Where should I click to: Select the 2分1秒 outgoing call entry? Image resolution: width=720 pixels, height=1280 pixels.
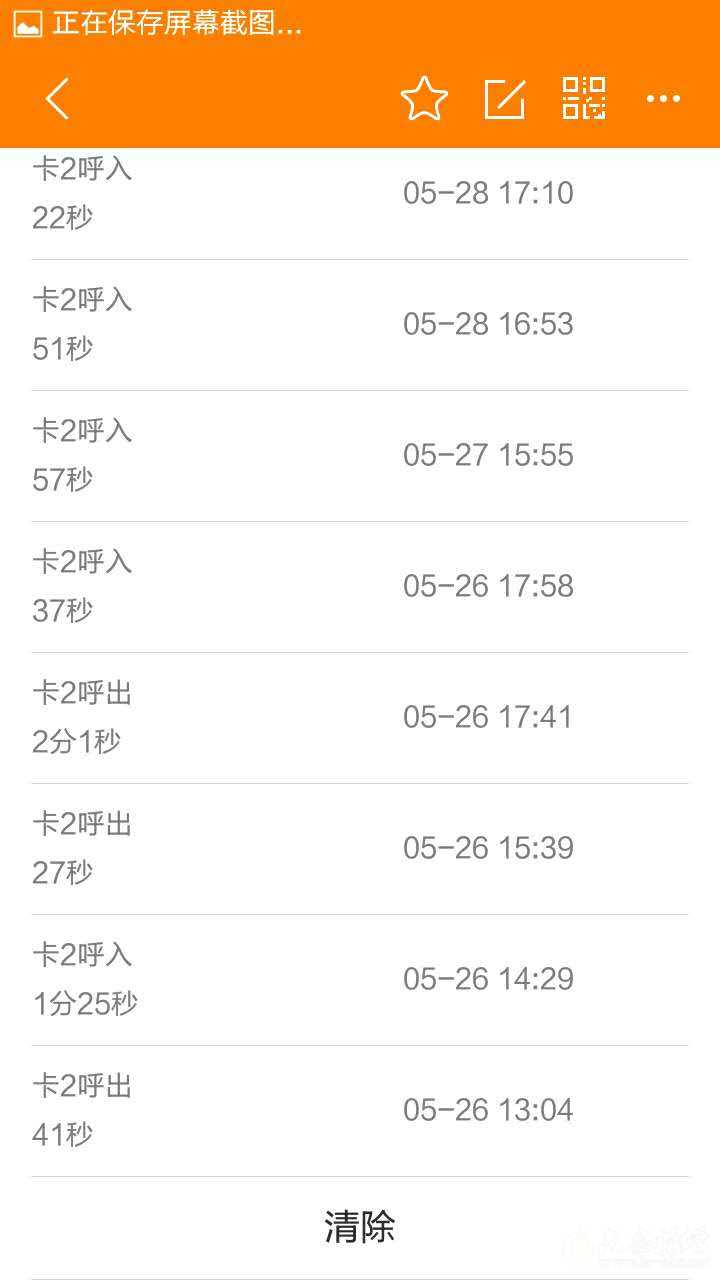pyautogui.click(x=360, y=717)
